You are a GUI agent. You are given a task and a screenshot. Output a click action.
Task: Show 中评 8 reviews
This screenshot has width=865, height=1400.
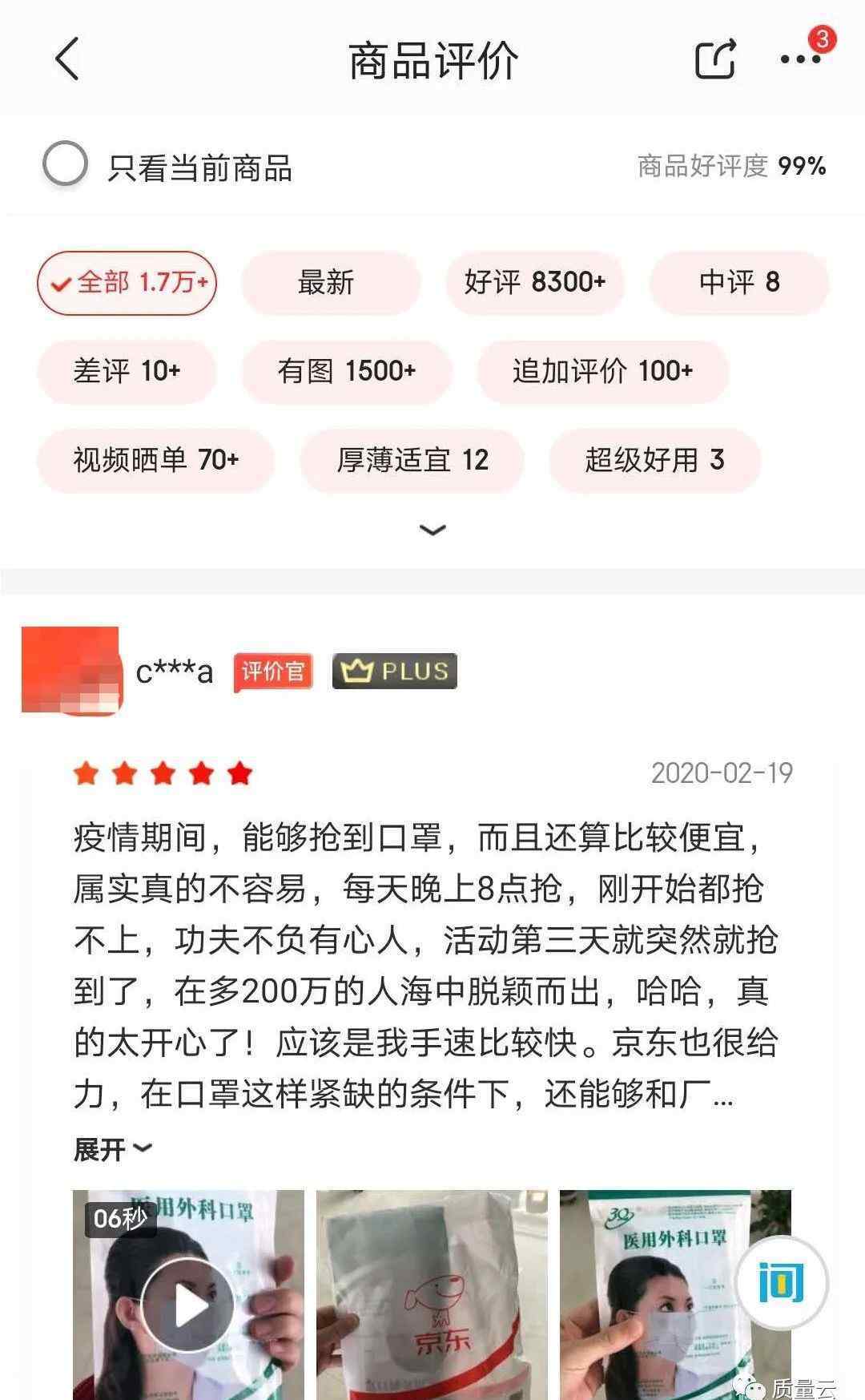point(739,283)
